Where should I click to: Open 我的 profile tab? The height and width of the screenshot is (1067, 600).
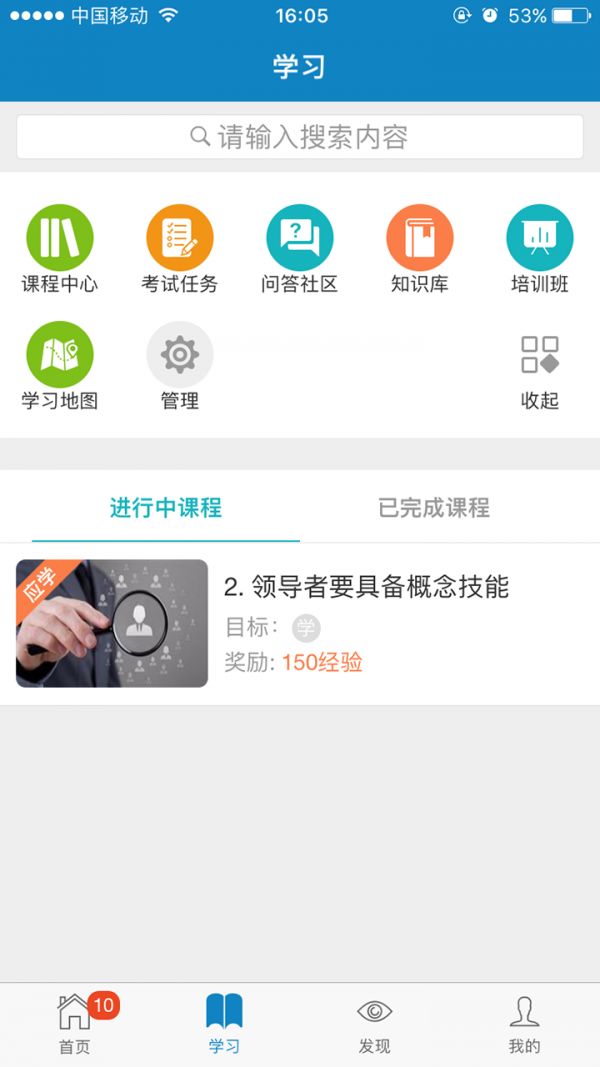524,1024
